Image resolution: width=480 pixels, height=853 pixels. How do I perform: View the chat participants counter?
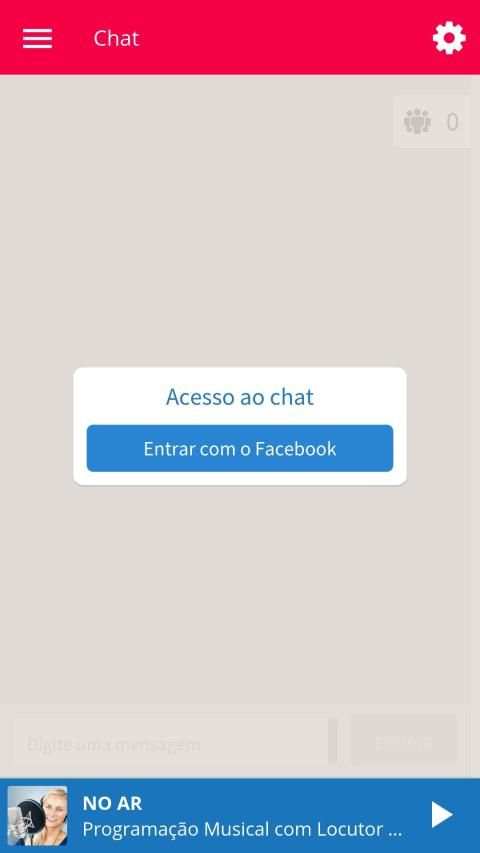tap(432, 122)
